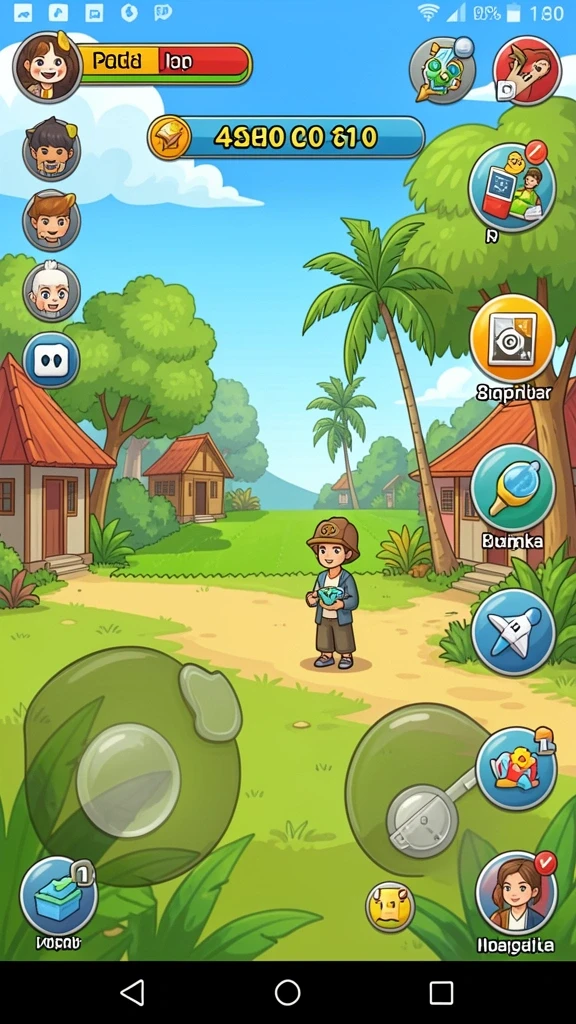Go to the home screen
Viewport: 576px width, 1024px height.
coord(287,993)
